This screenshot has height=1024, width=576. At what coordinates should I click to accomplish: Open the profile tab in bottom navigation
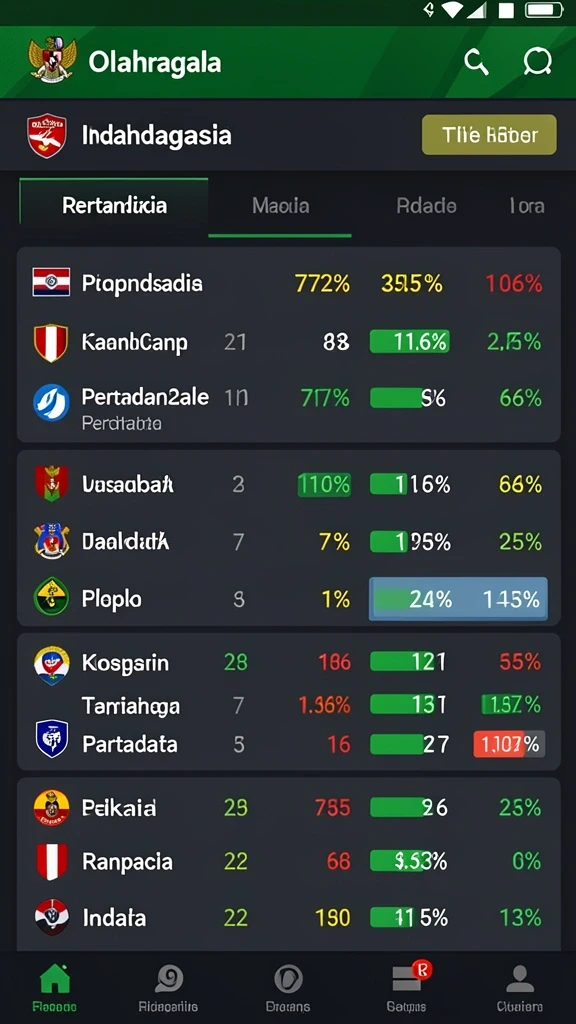coord(520,988)
